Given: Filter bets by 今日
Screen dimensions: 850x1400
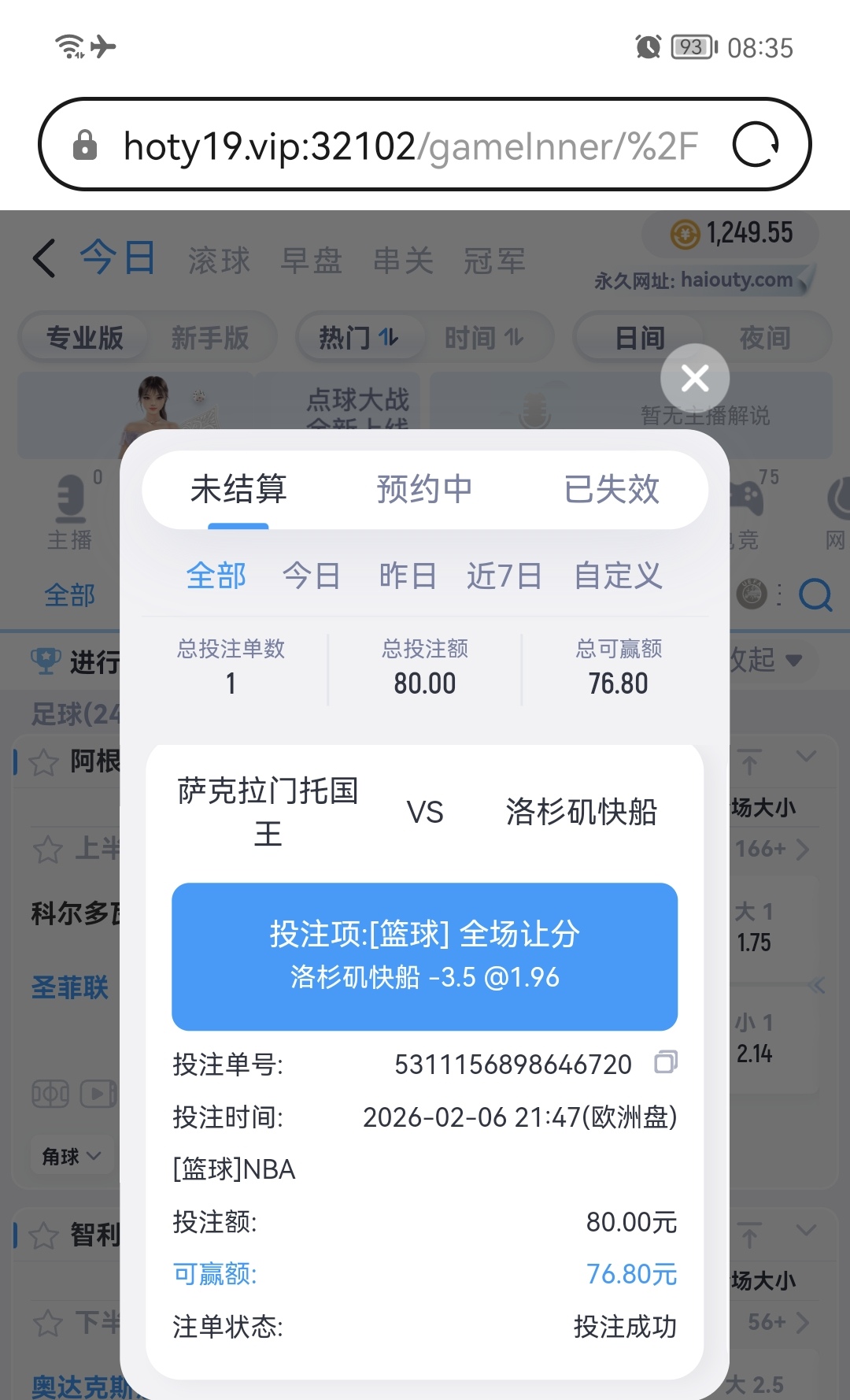Looking at the screenshot, I should pos(311,576).
